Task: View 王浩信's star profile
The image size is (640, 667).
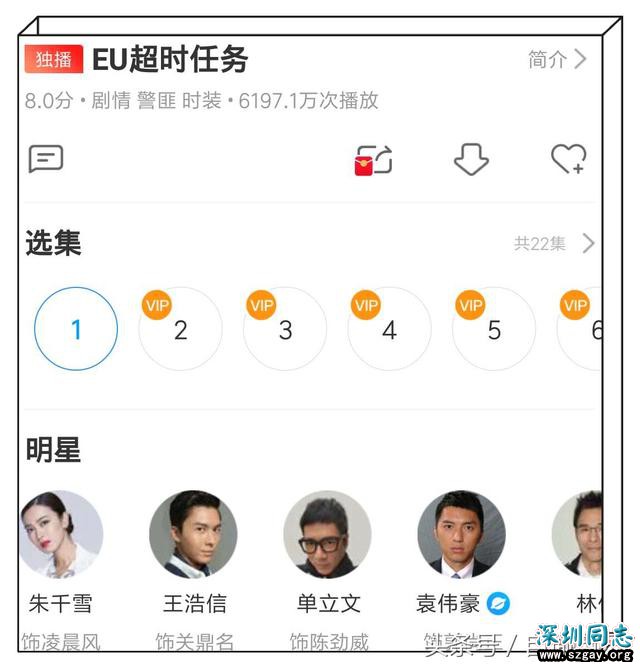Action: [194, 535]
